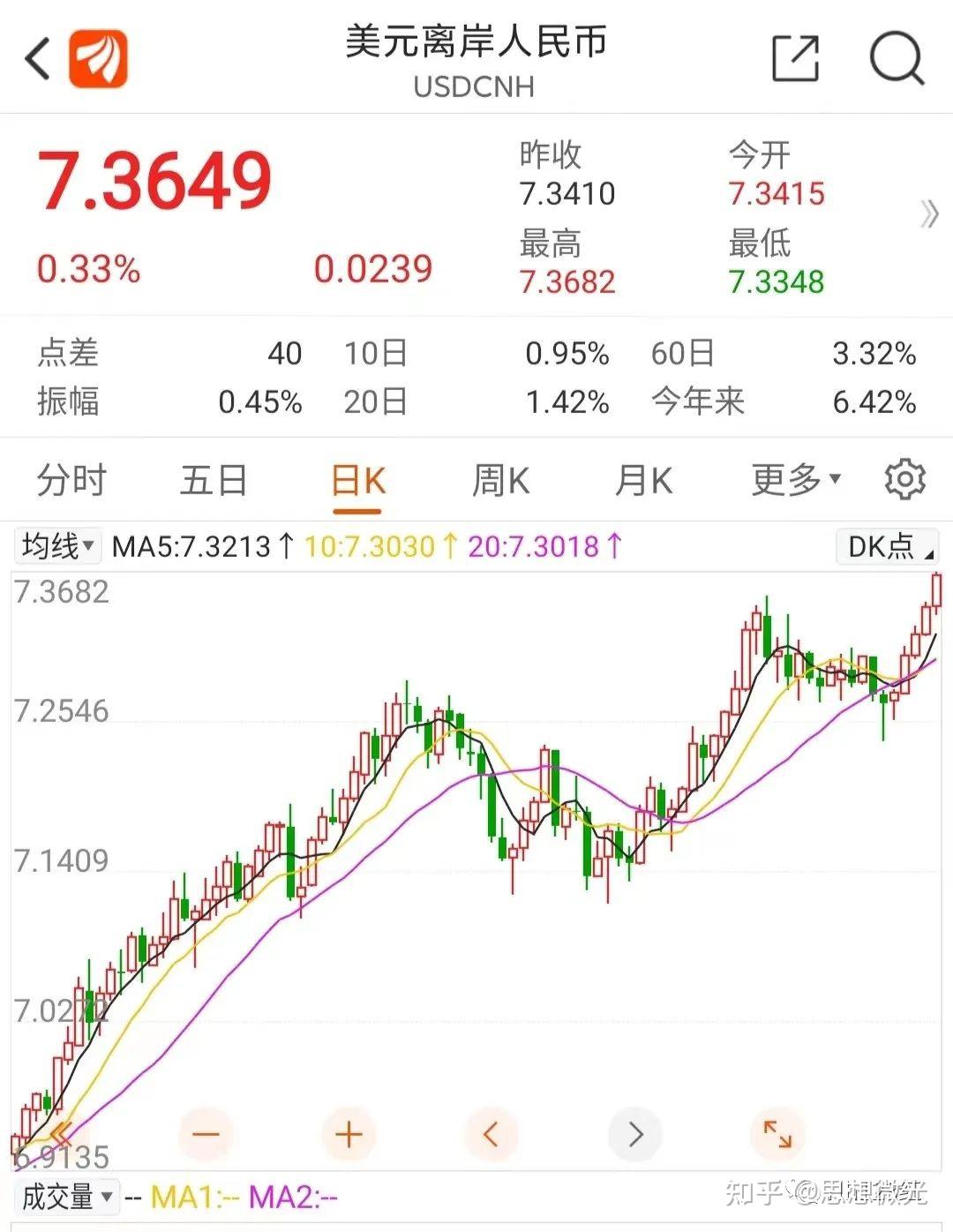953x1232 pixels.
Task: Zoom in the chart with the plus icon
Action: (348, 1134)
